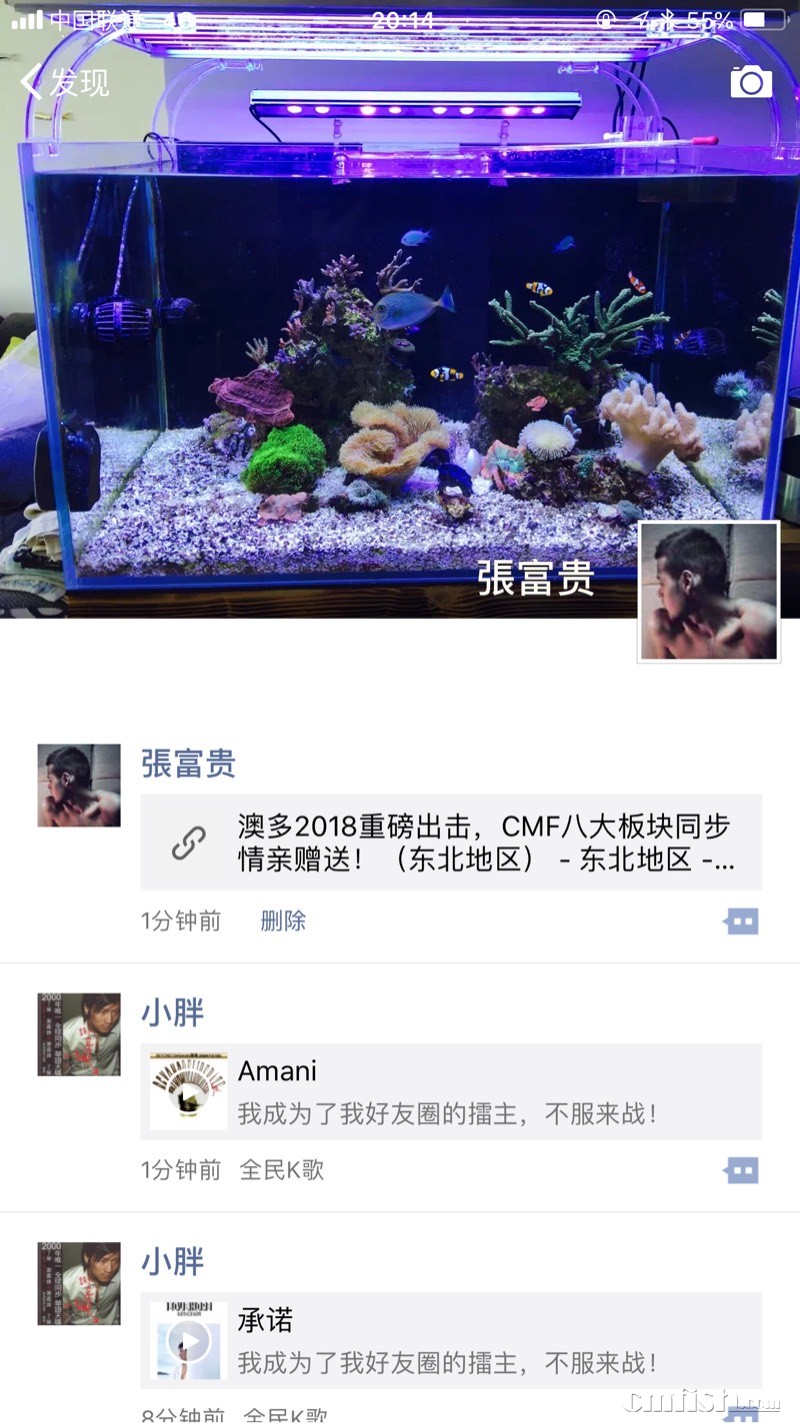Screen dimensions: 800x1423
Task: Go back to 发现
Action: pos(65,82)
